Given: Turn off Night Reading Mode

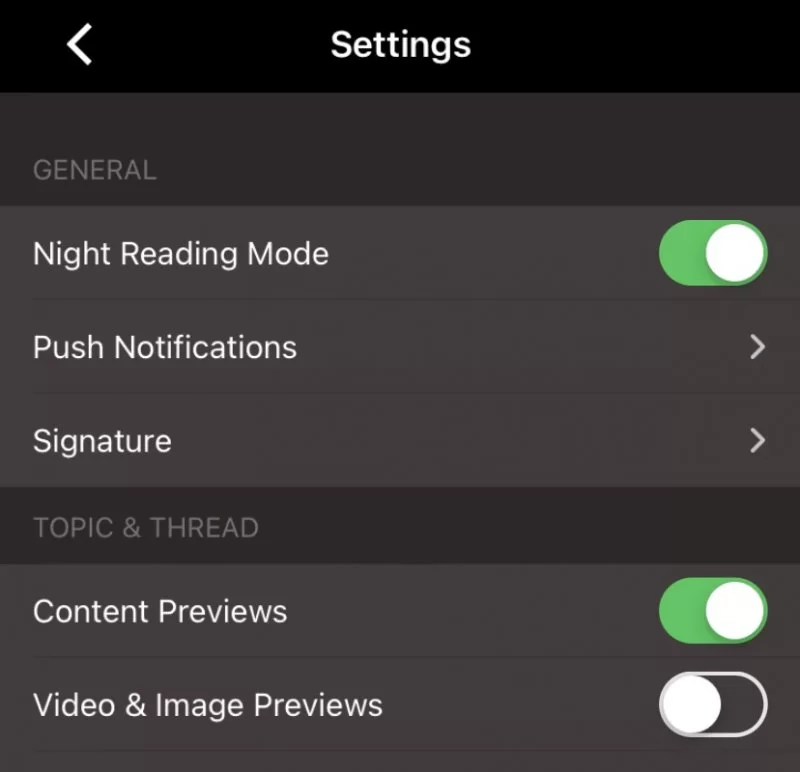Looking at the screenshot, I should (x=712, y=254).
